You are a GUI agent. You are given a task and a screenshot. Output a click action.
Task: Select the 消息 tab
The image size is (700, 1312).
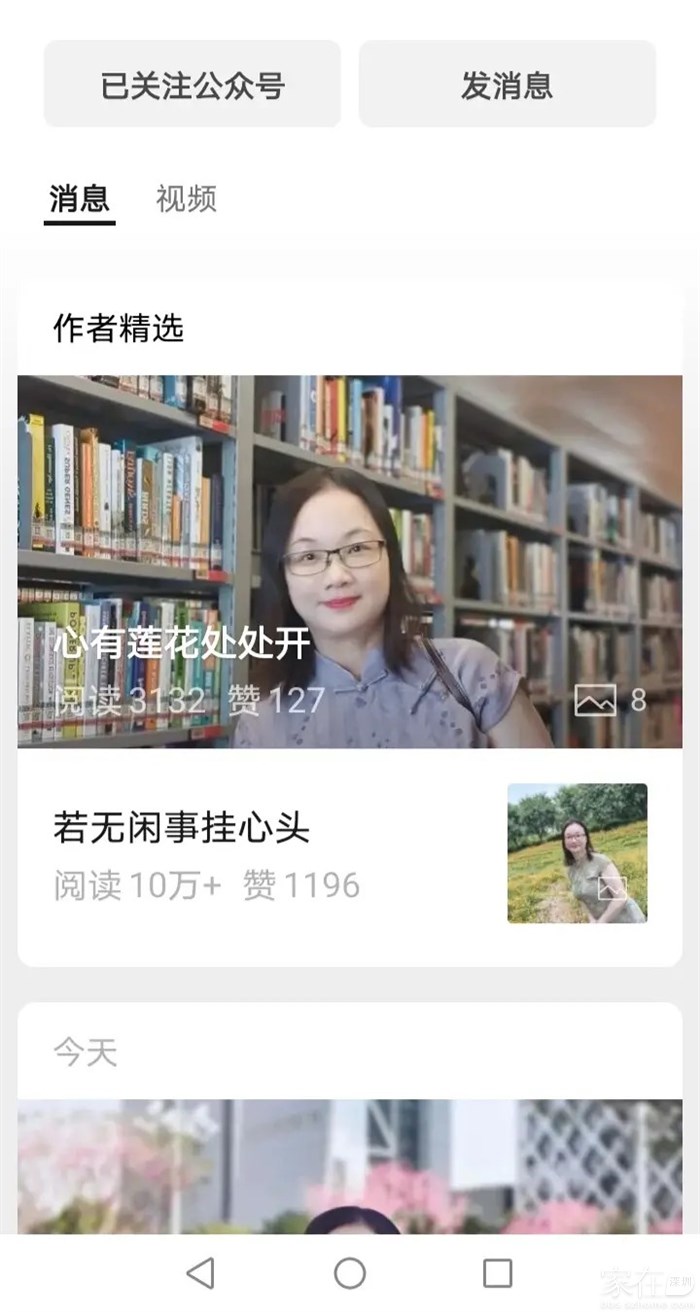coord(79,199)
